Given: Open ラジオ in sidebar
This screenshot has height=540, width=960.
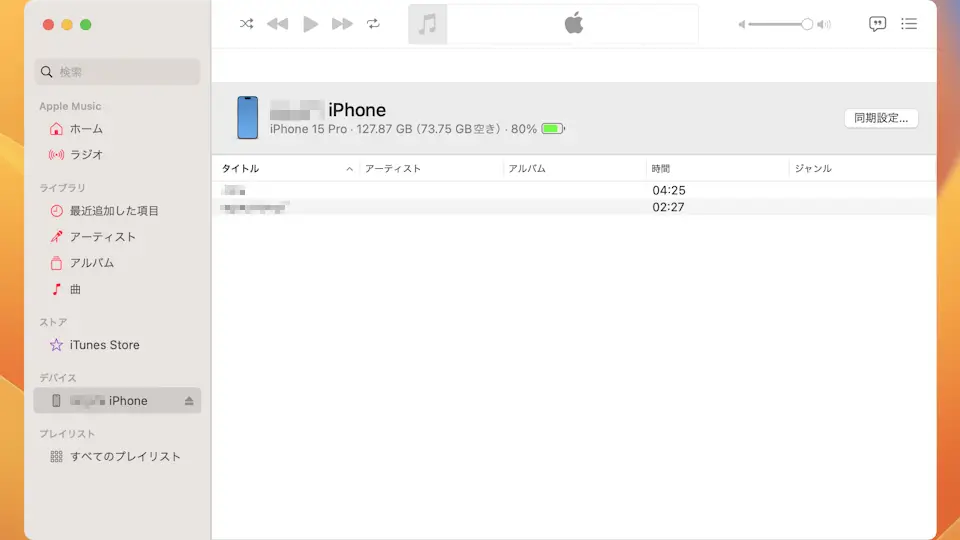Looking at the screenshot, I should pos(86,155).
